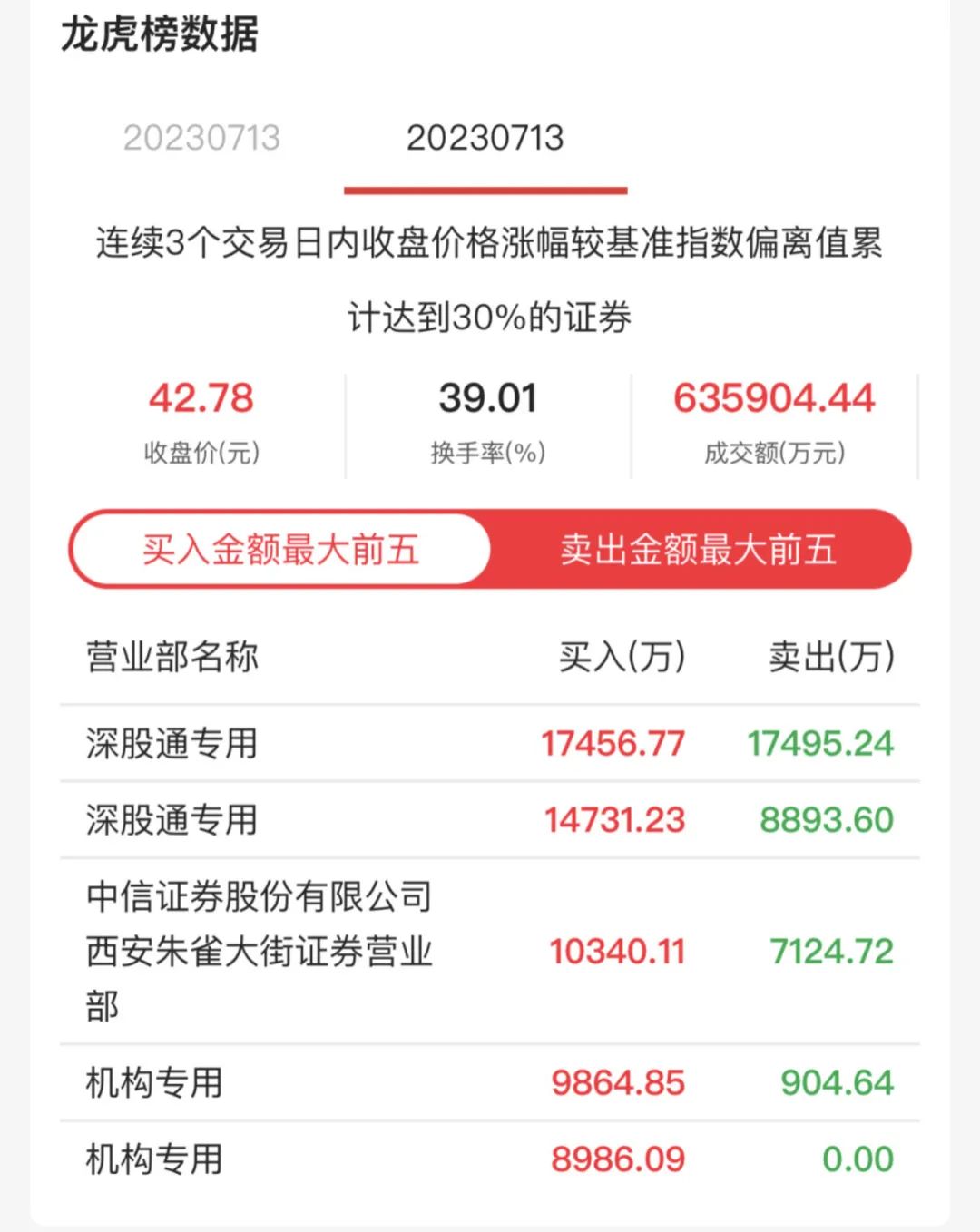The height and width of the screenshot is (1232, 980).
Task: Click the 成交额 value 635904.44
Action: [773, 396]
